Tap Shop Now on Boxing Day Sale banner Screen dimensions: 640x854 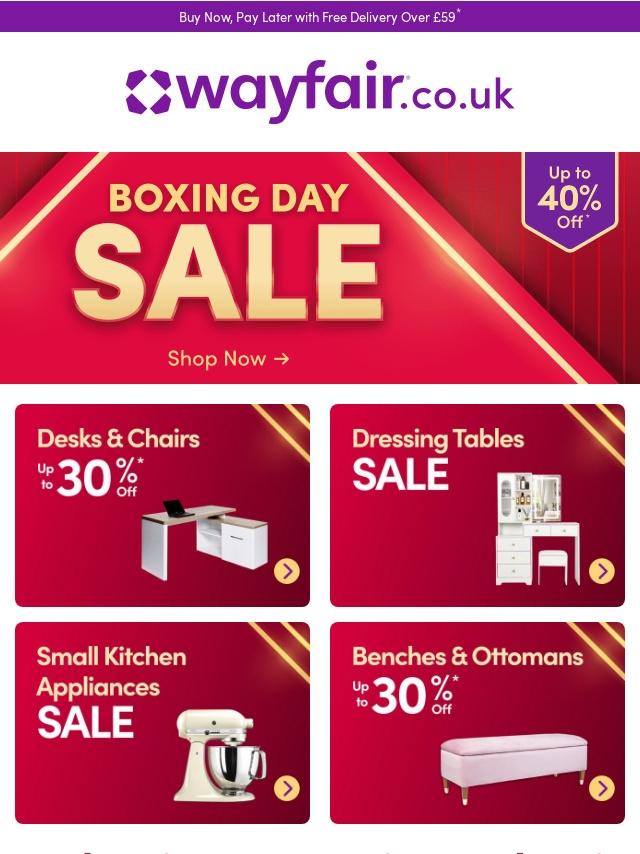(x=228, y=358)
